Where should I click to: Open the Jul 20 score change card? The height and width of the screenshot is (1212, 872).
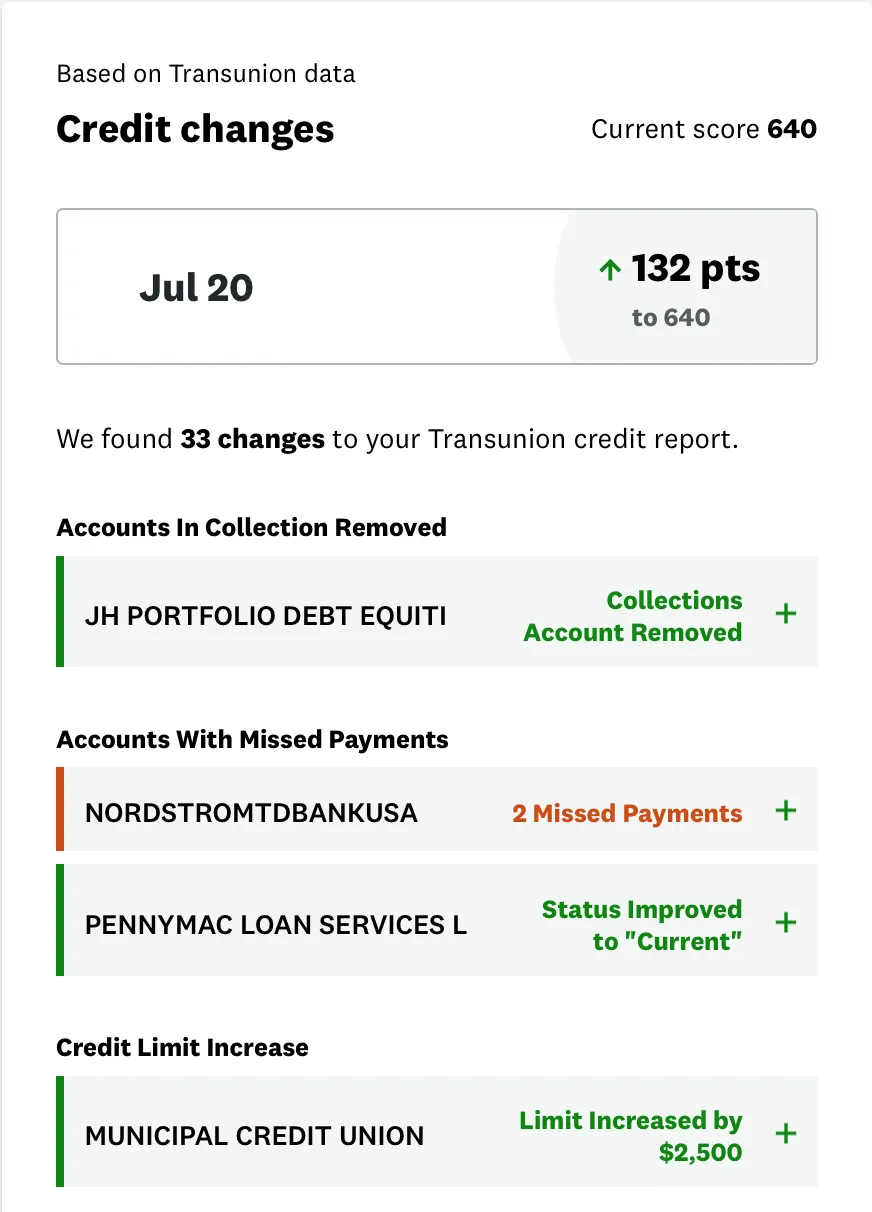click(x=436, y=287)
